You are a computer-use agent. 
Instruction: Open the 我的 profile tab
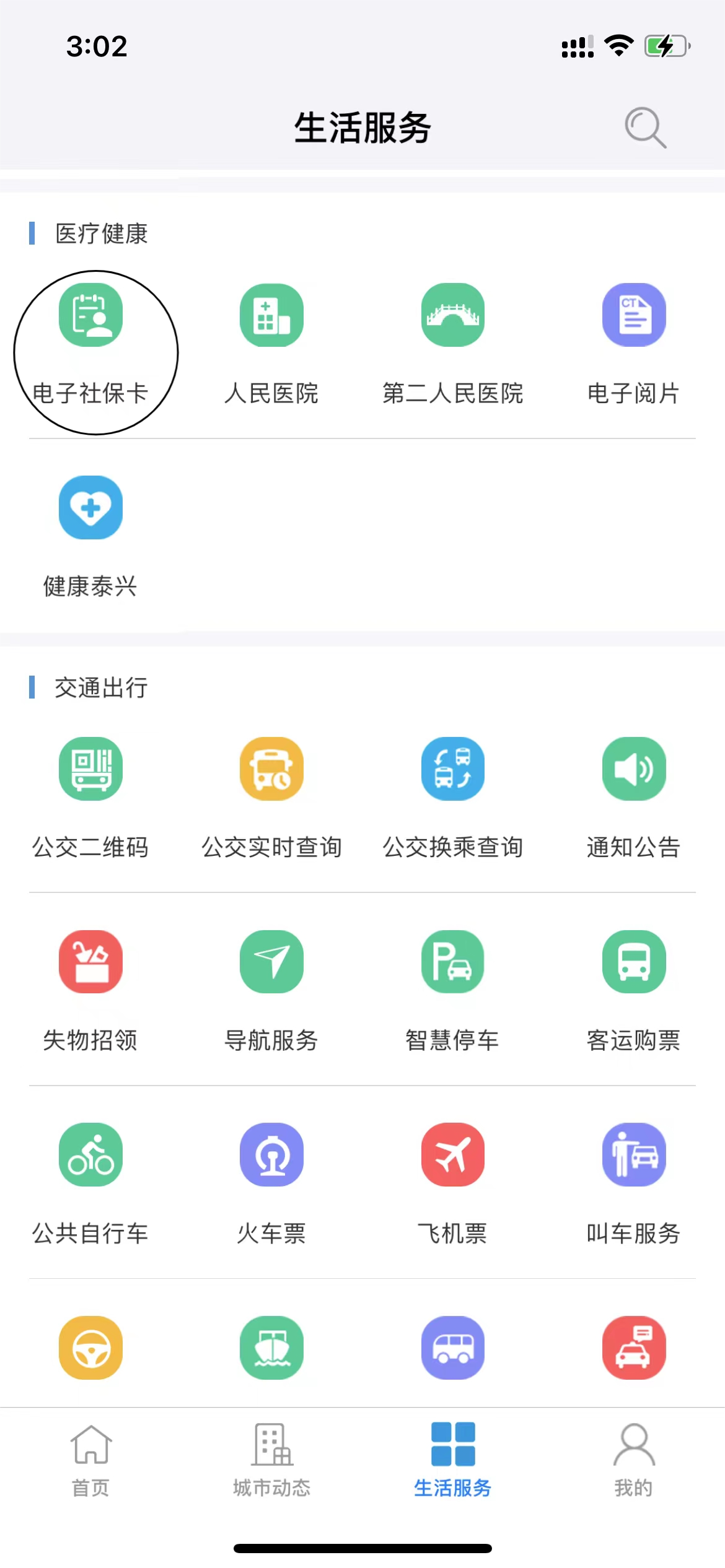633,1458
